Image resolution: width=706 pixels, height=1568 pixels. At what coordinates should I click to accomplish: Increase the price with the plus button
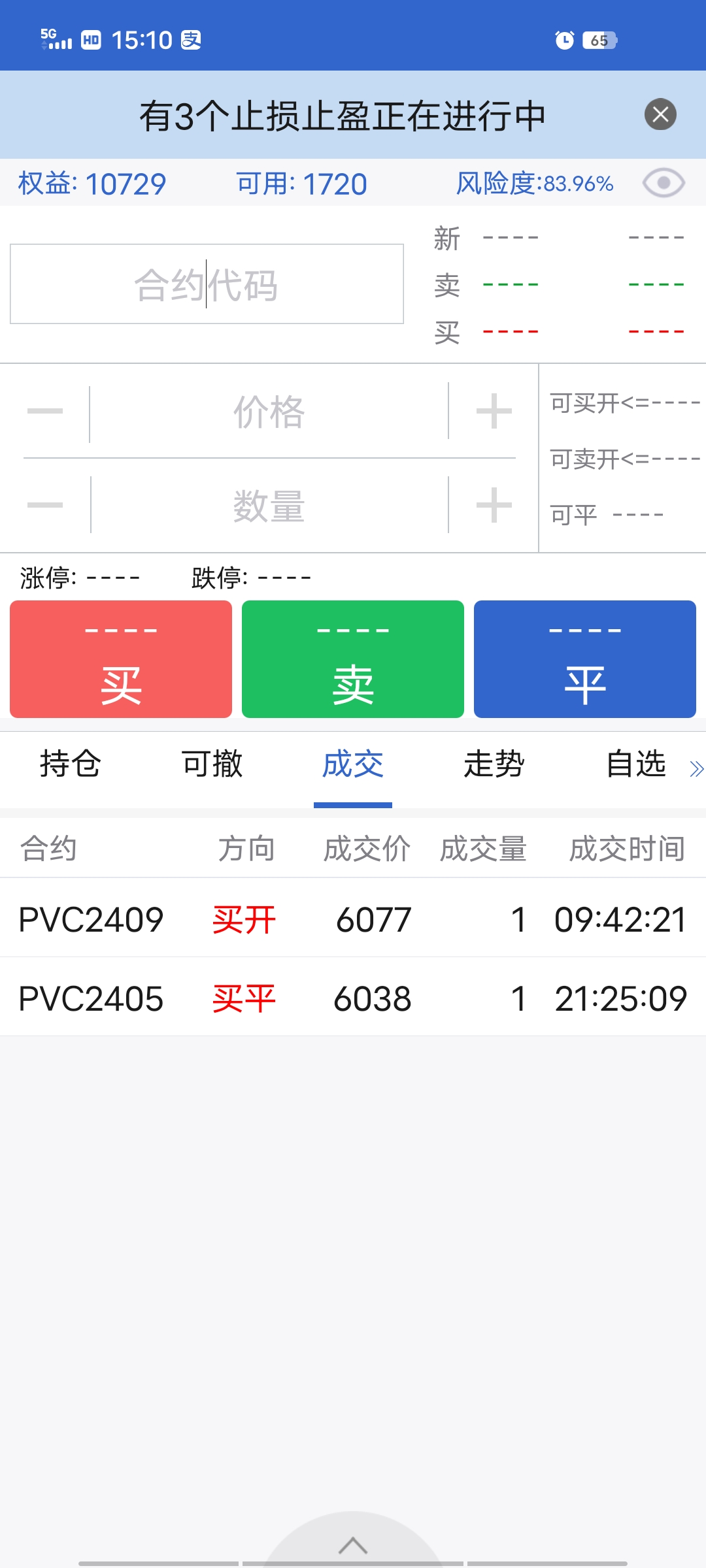494,412
